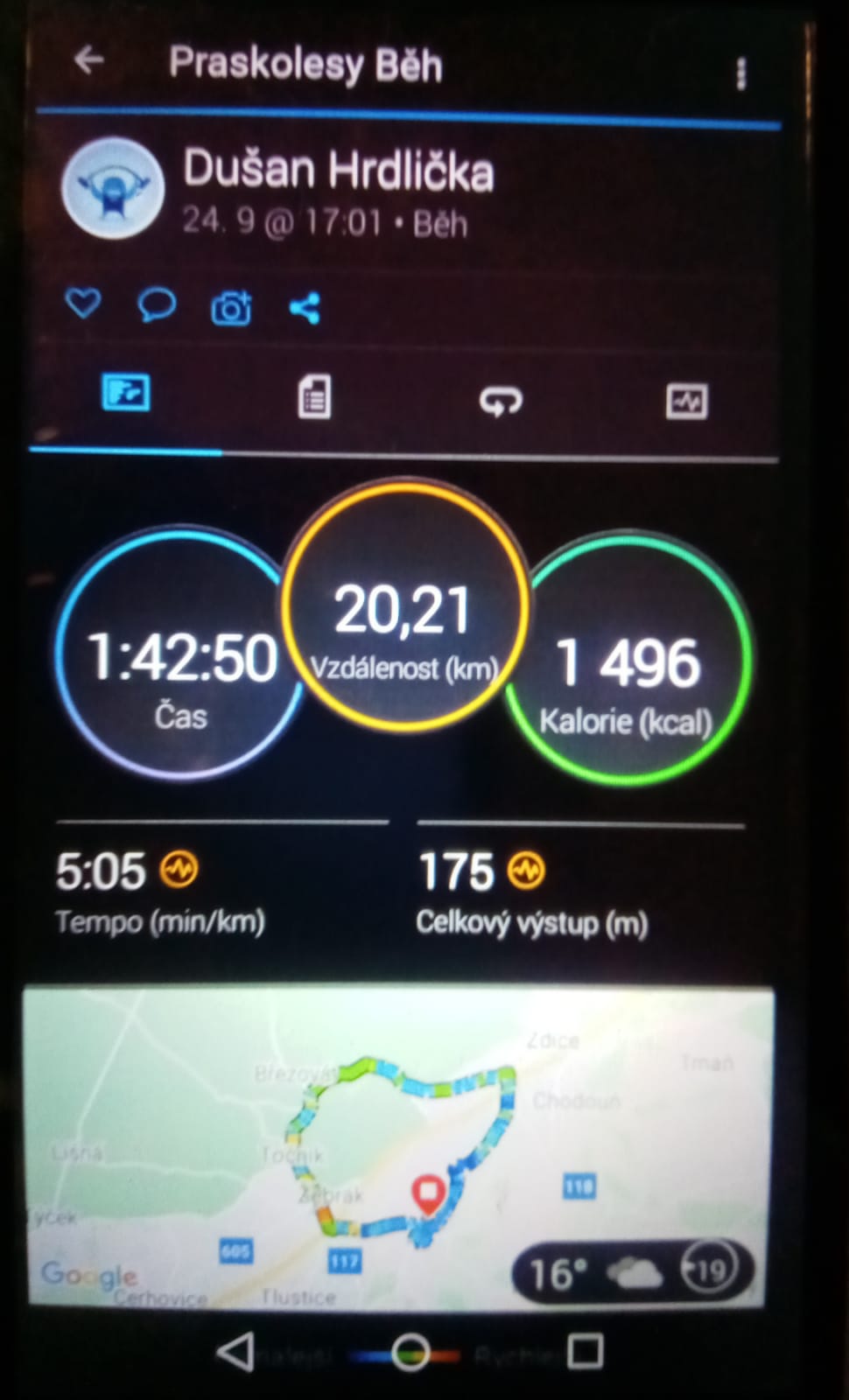Open the three-dot overflow menu
Image resolution: width=849 pixels, height=1400 pixels.
coord(741,73)
